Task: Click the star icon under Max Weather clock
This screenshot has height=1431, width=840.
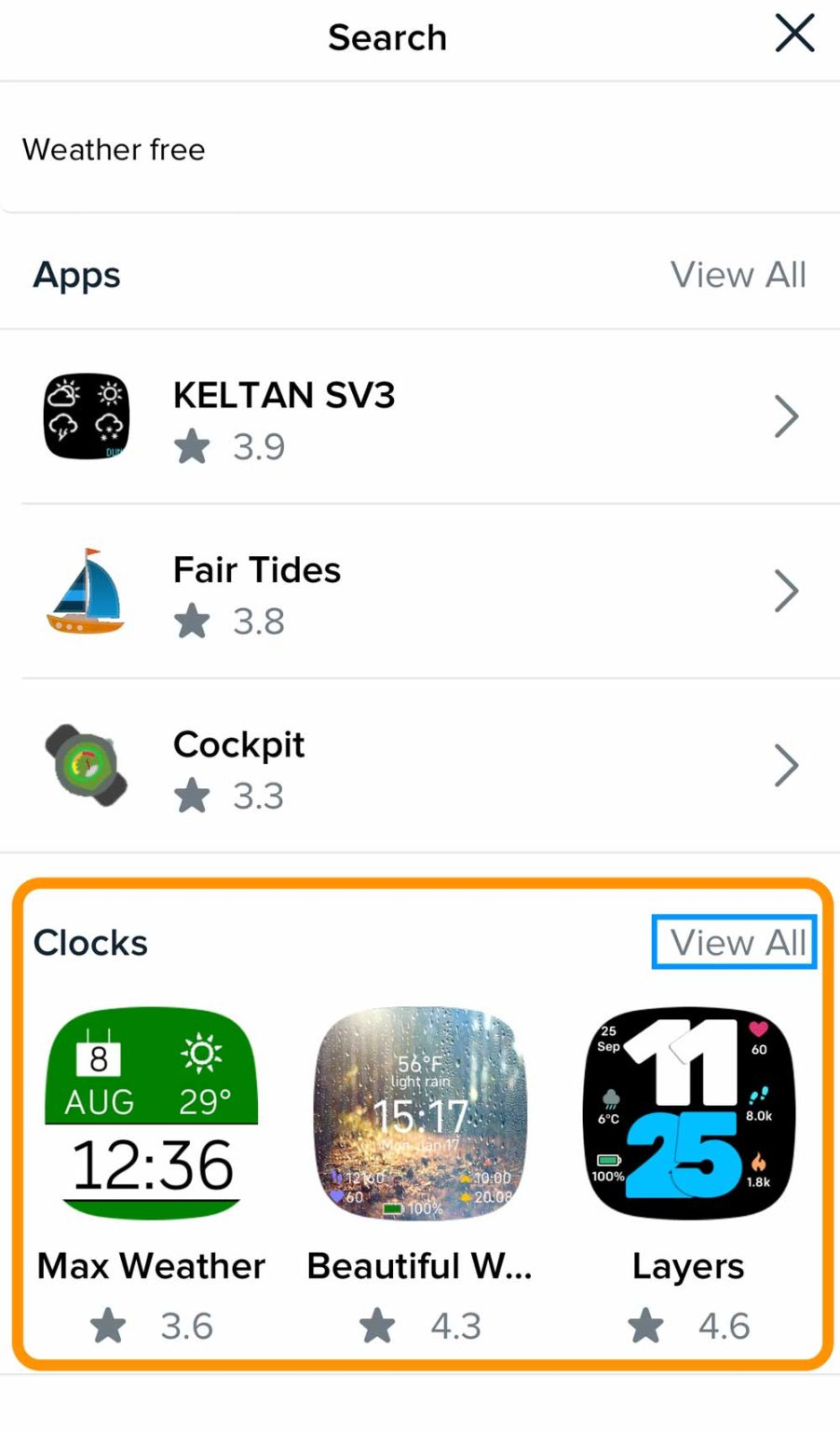Action: tap(107, 1326)
